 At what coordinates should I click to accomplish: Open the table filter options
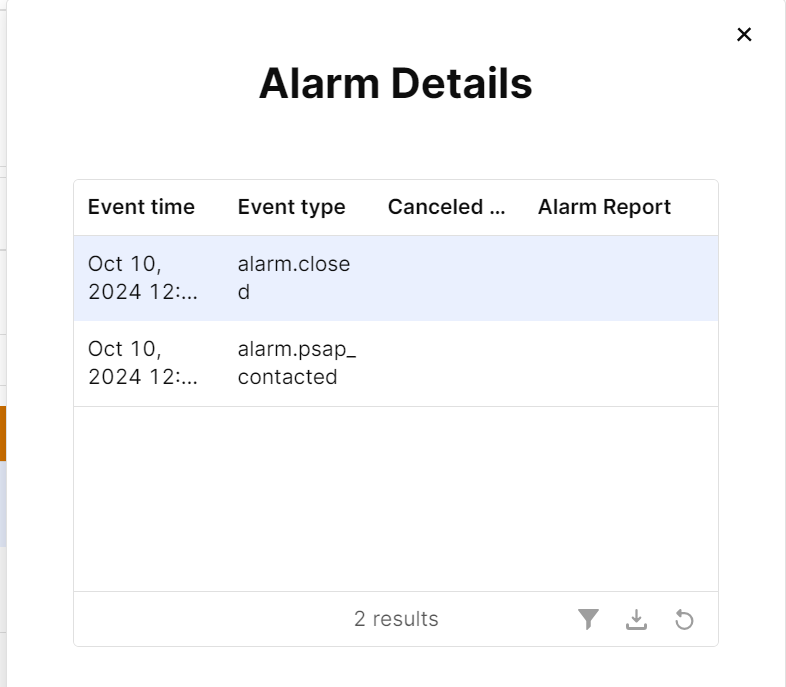(588, 620)
